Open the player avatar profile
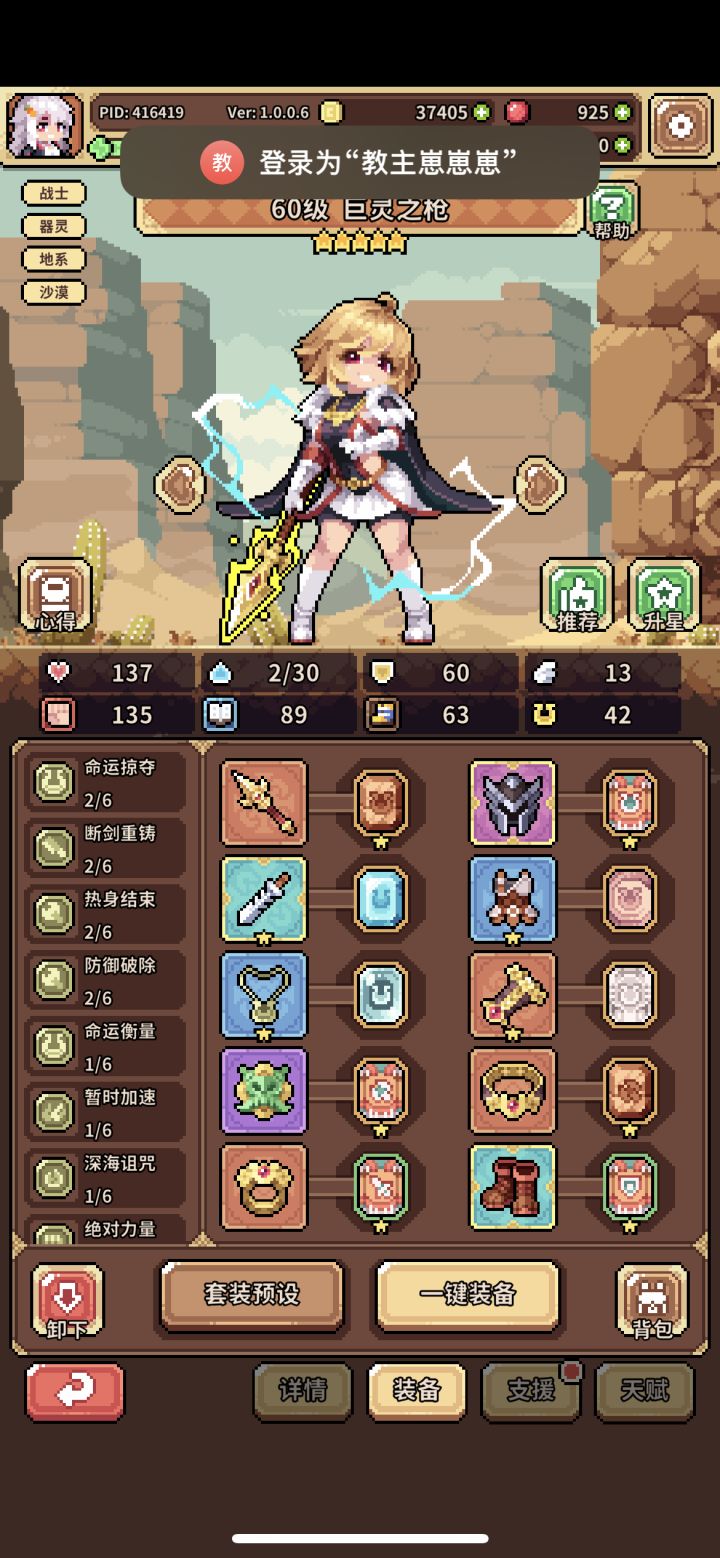The width and height of the screenshot is (720, 1558). [42, 120]
